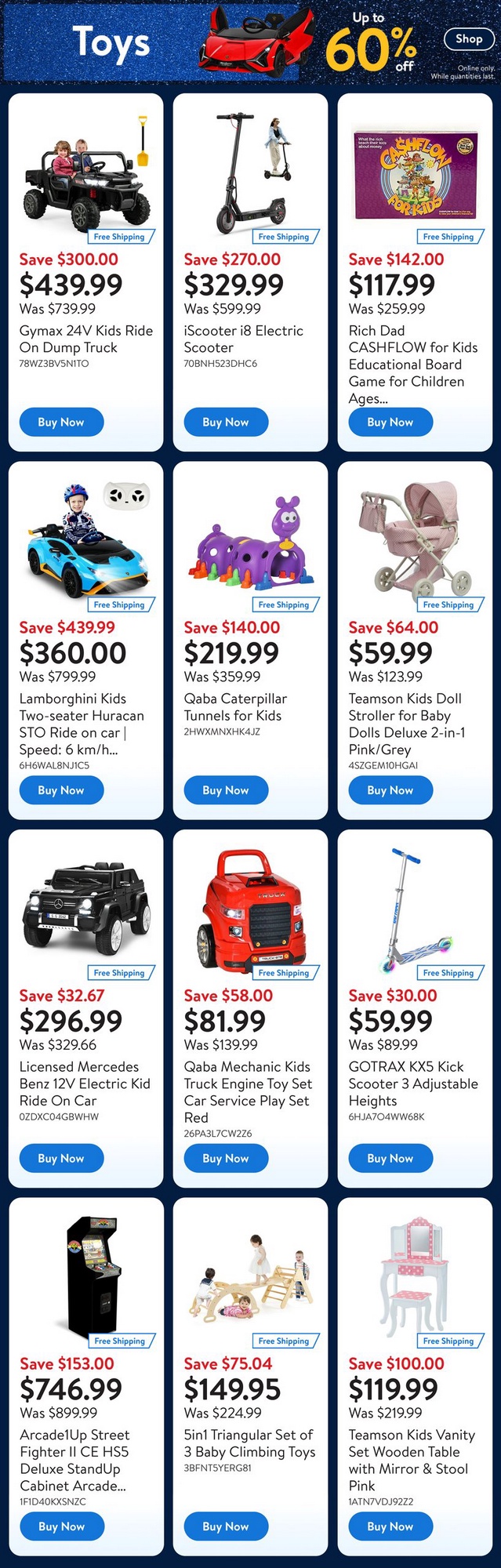Buy the GOTRAX KX5 Kick Scooter
The width and height of the screenshot is (501, 1568).
point(390,1158)
